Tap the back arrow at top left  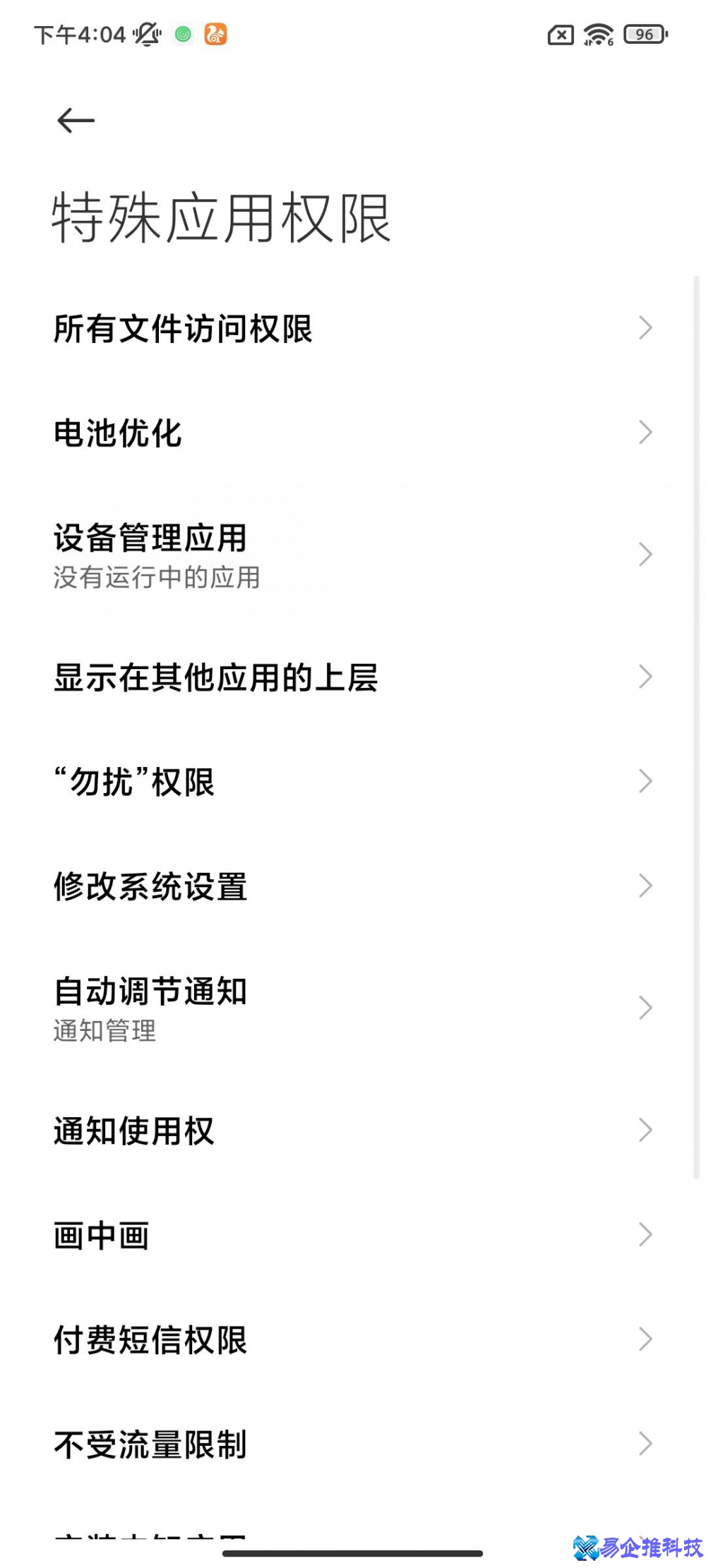(x=75, y=120)
